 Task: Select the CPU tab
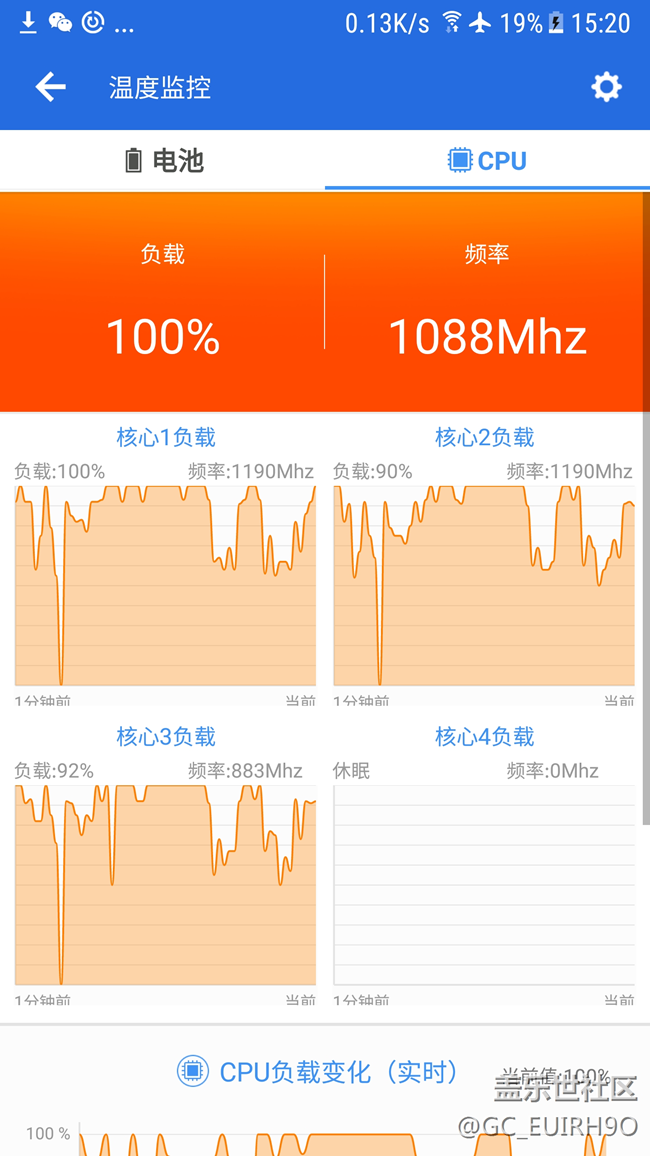(x=487, y=160)
